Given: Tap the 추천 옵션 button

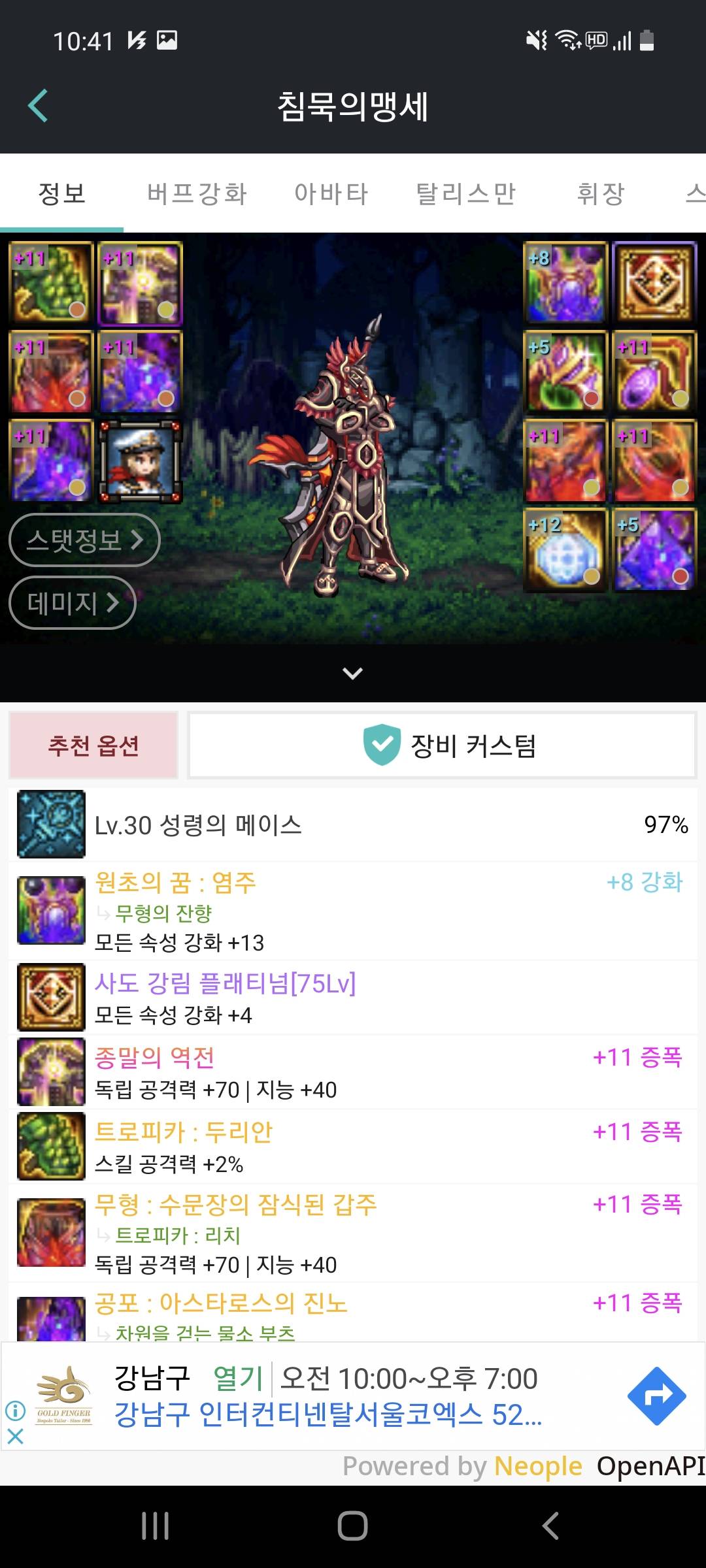Looking at the screenshot, I should point(93,745).
